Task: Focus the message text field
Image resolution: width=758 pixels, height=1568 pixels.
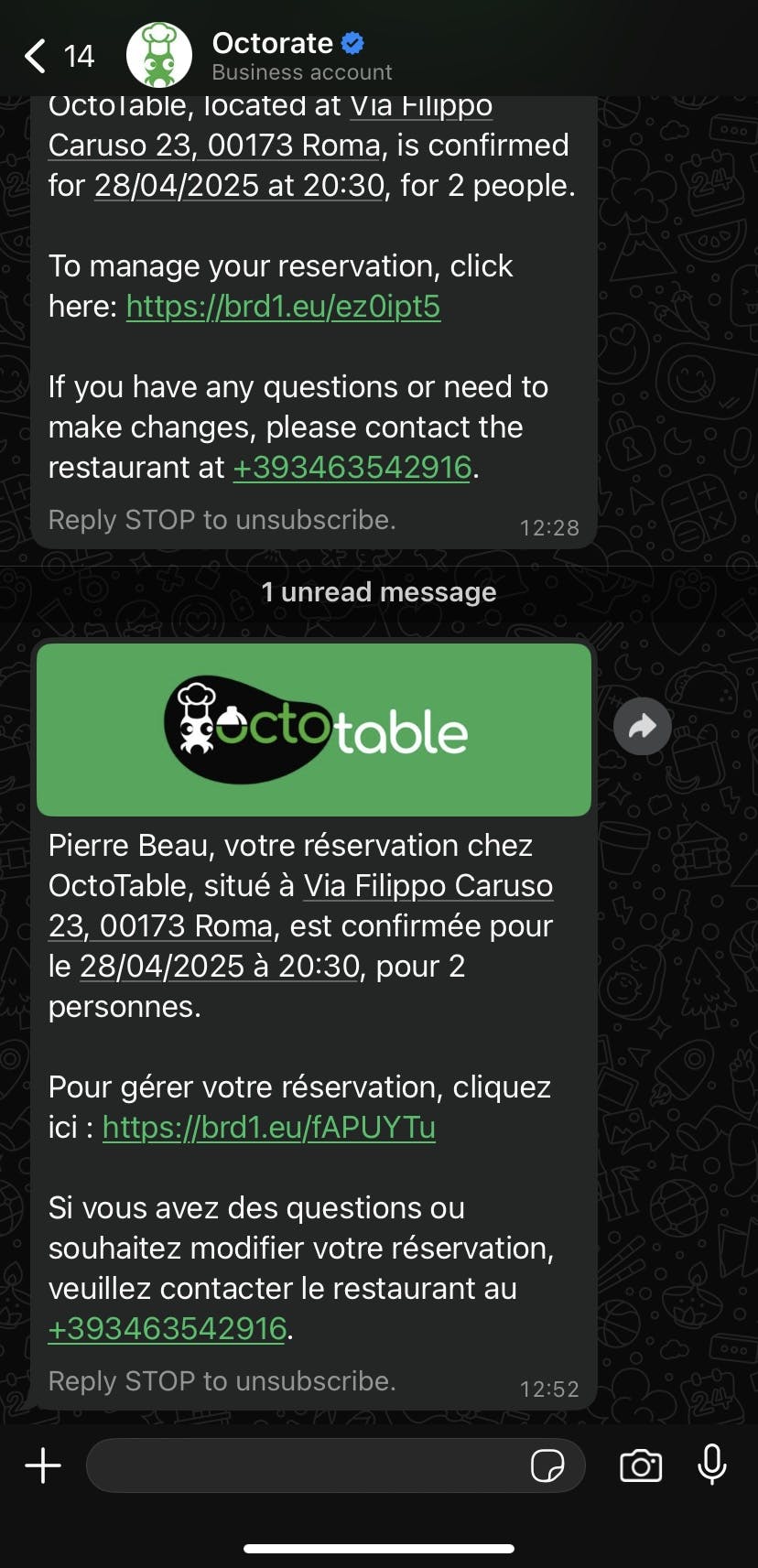Action: pos(302,1465)
